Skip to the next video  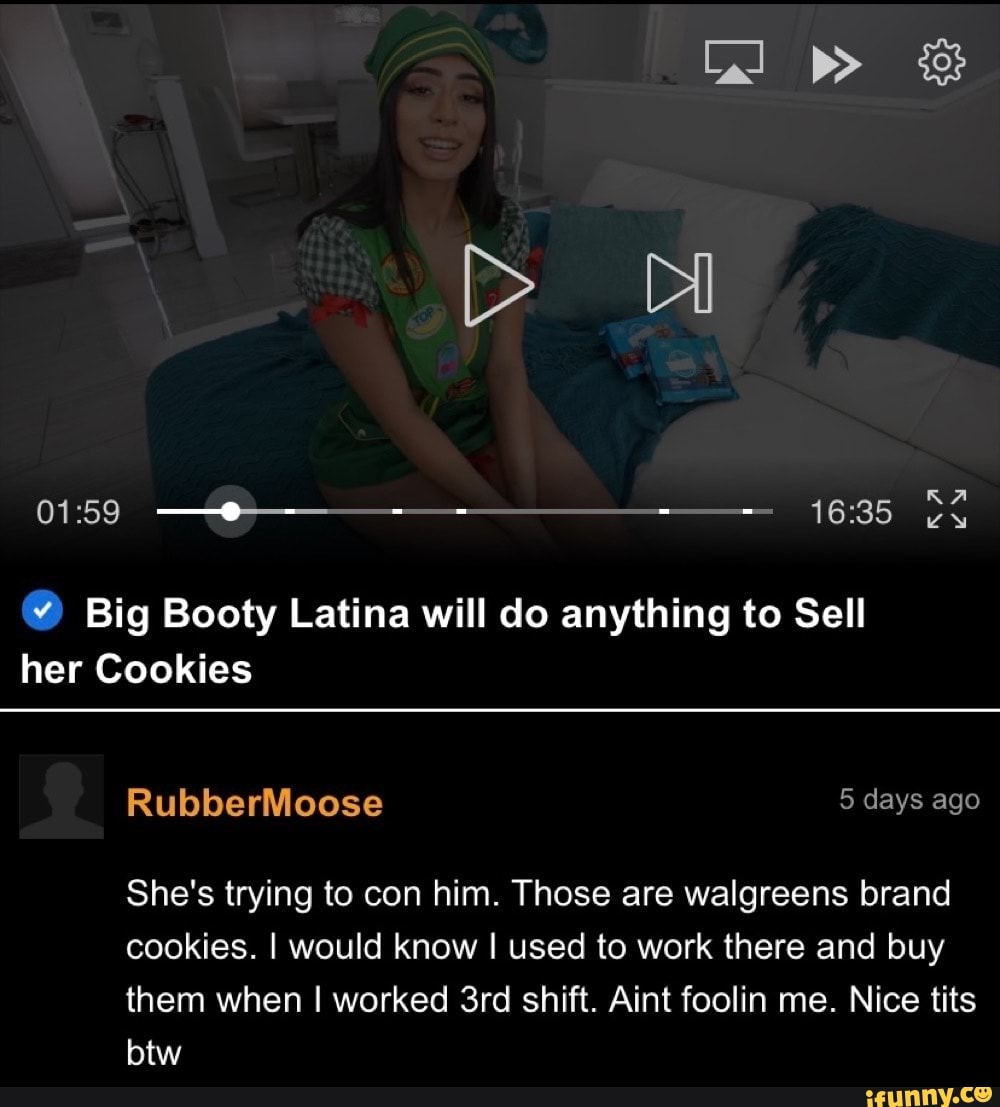pos(681,282)
